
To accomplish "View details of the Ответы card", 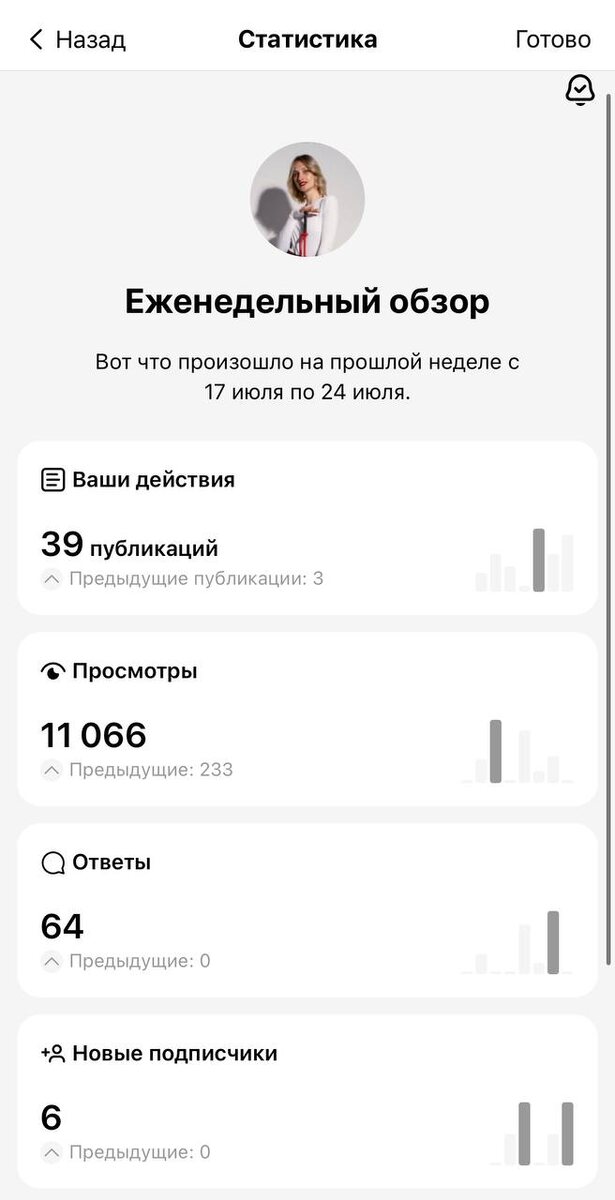I will click(307, 910).
